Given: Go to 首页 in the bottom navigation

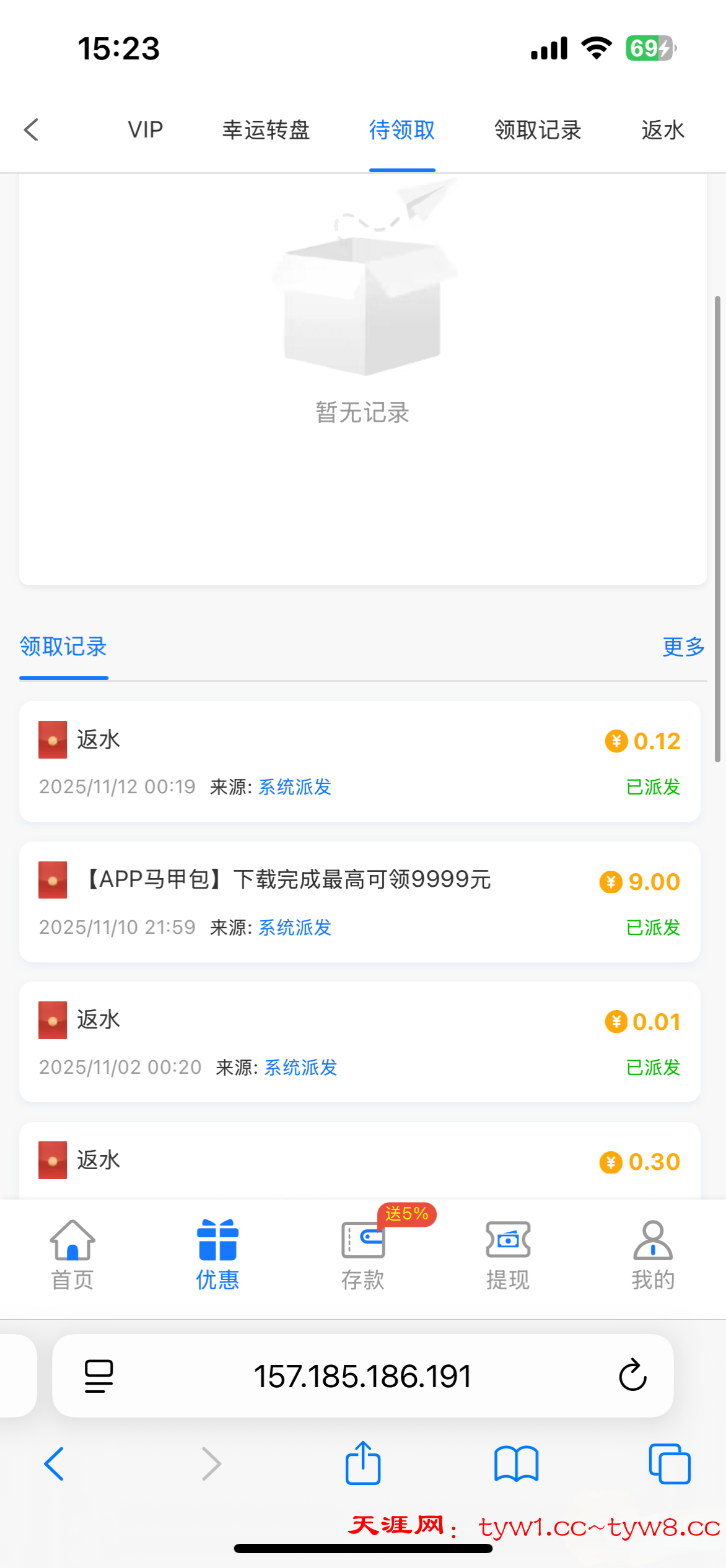Looking at the screenshot, I should point(72,1255).
